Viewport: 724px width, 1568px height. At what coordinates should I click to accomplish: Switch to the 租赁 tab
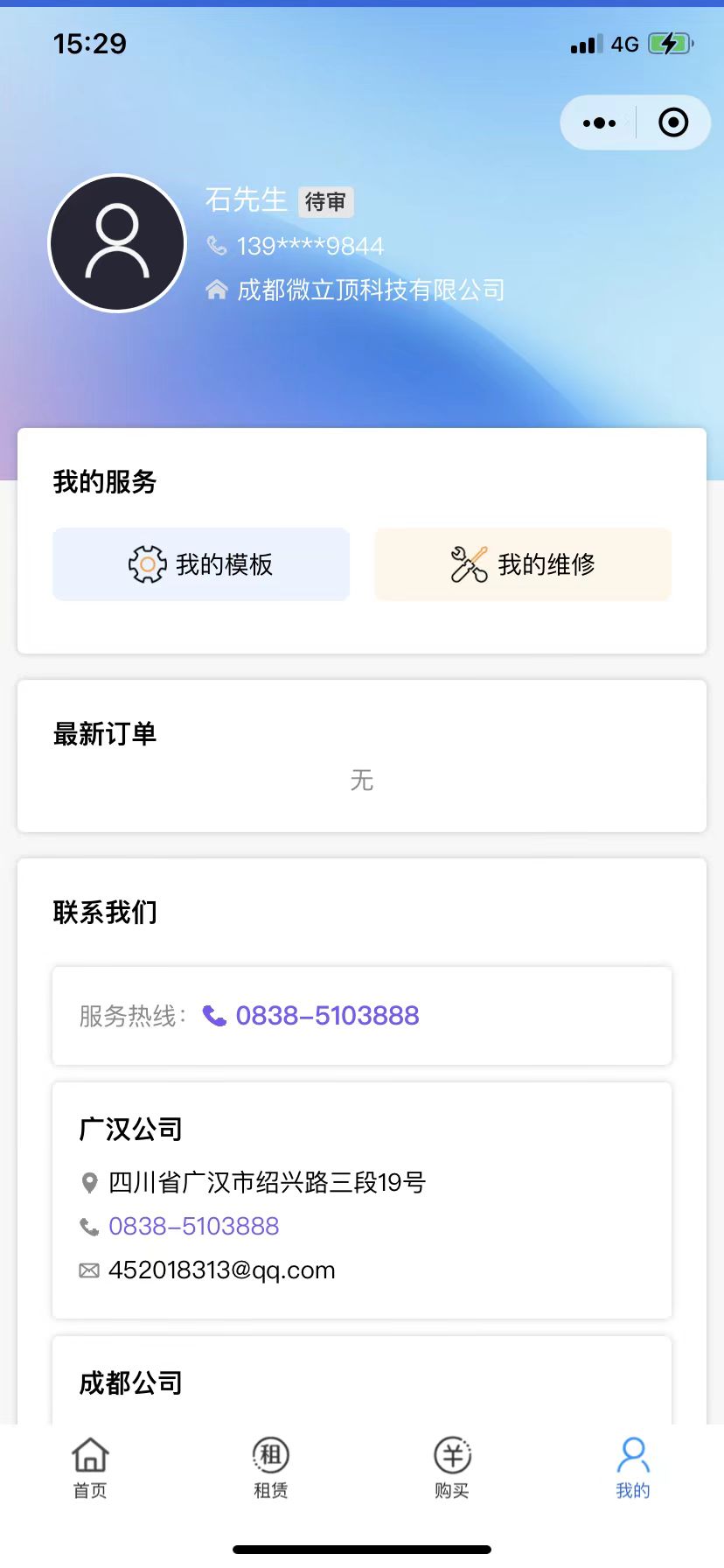point(271,1467)
